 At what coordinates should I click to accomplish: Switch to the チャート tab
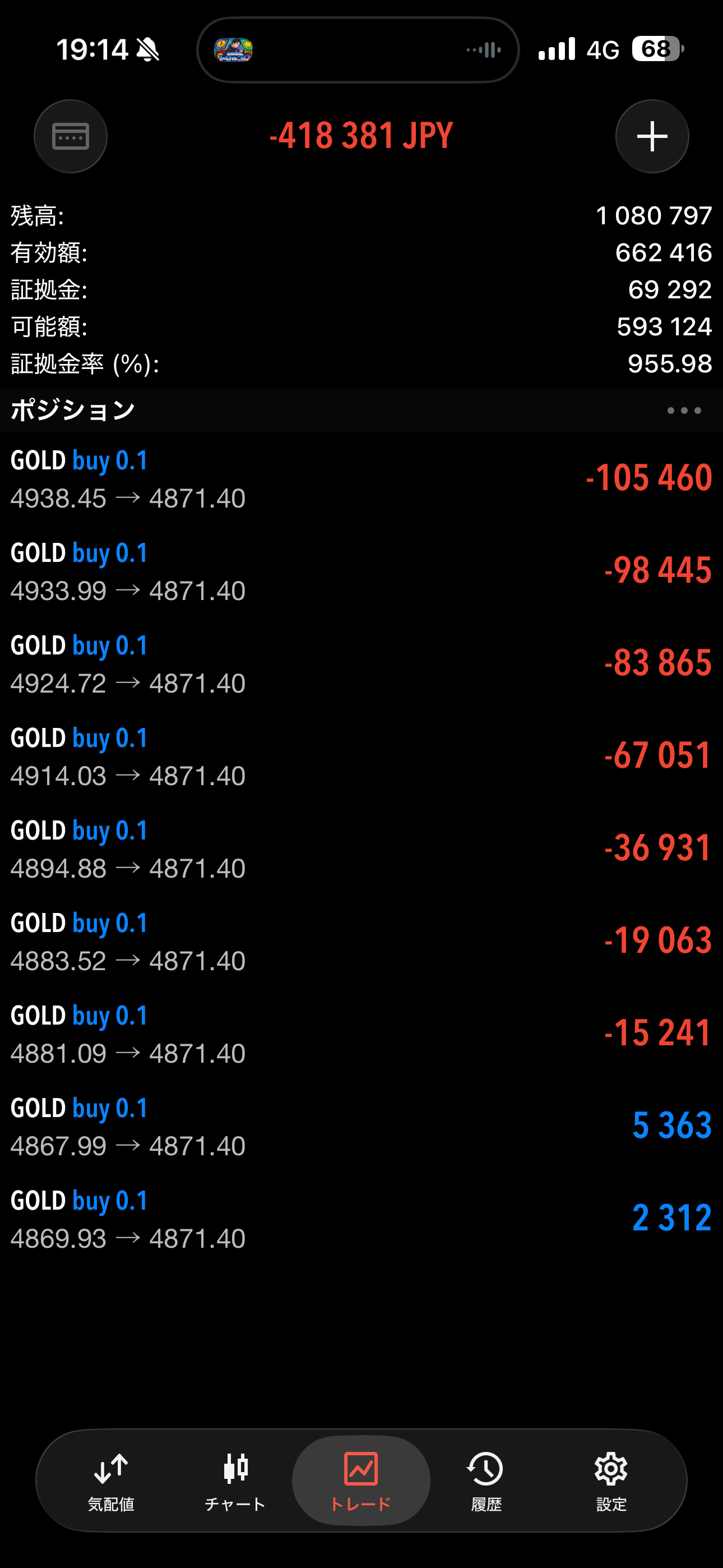(x=235, y=1482)
